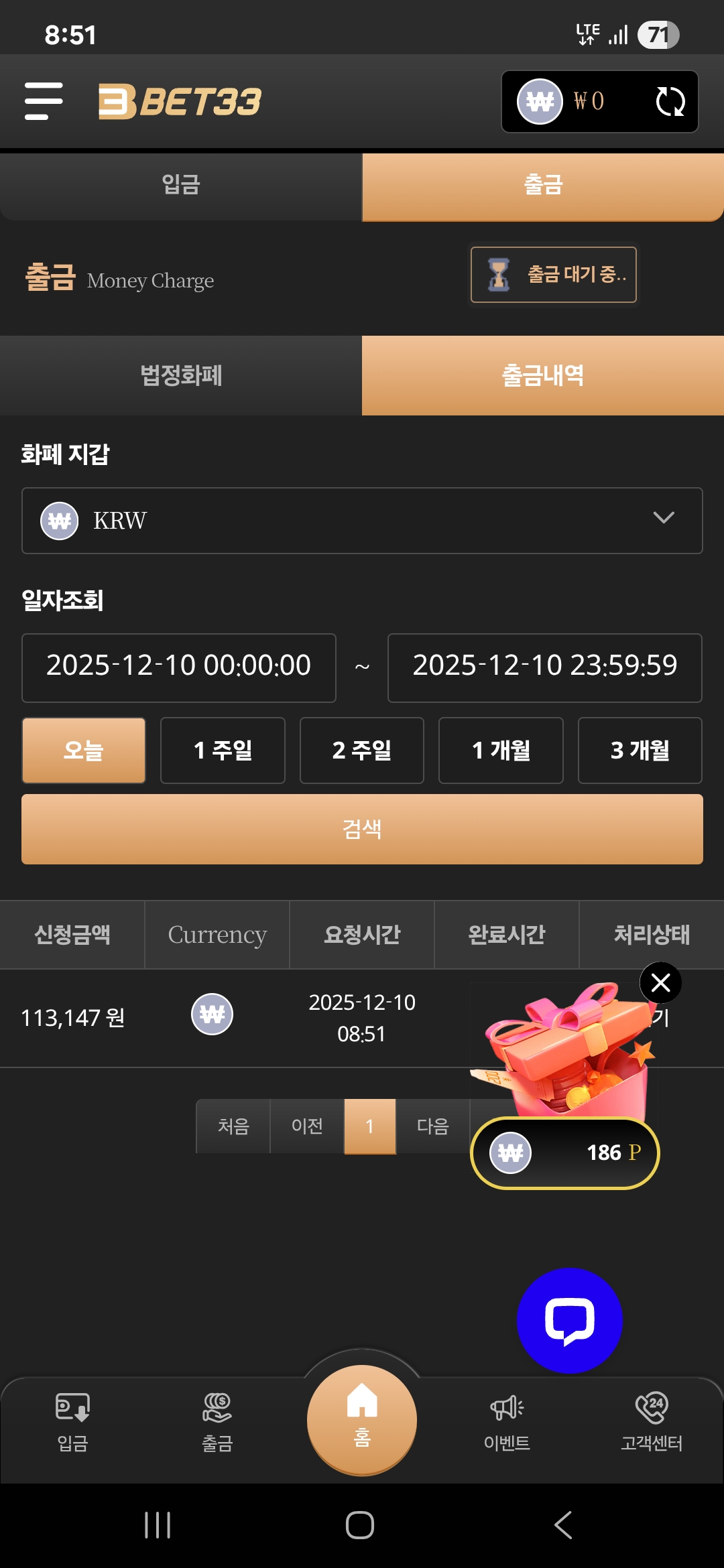Open 고객센터 in bottom navigation
Viewport: 724px width, 1568px height.
(x=652, y=1422)
